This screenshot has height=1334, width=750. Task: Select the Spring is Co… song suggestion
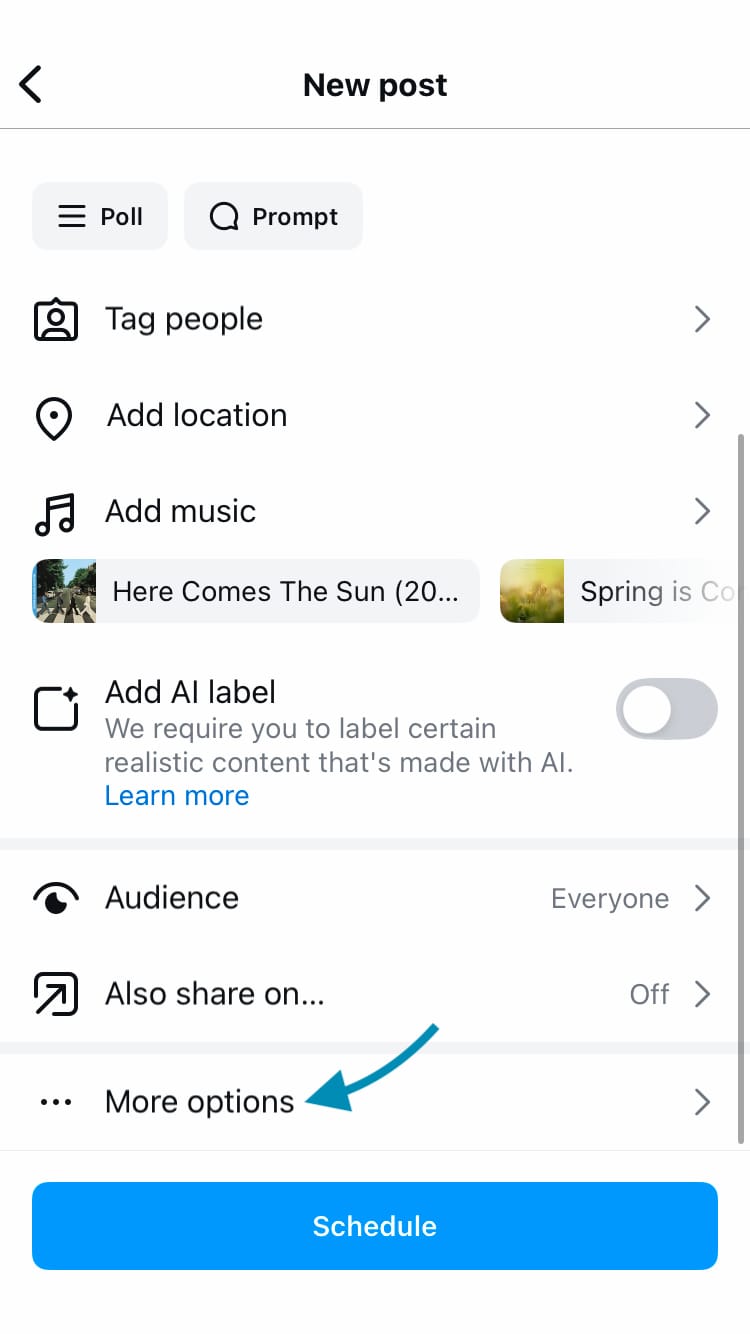coord(625,591)
